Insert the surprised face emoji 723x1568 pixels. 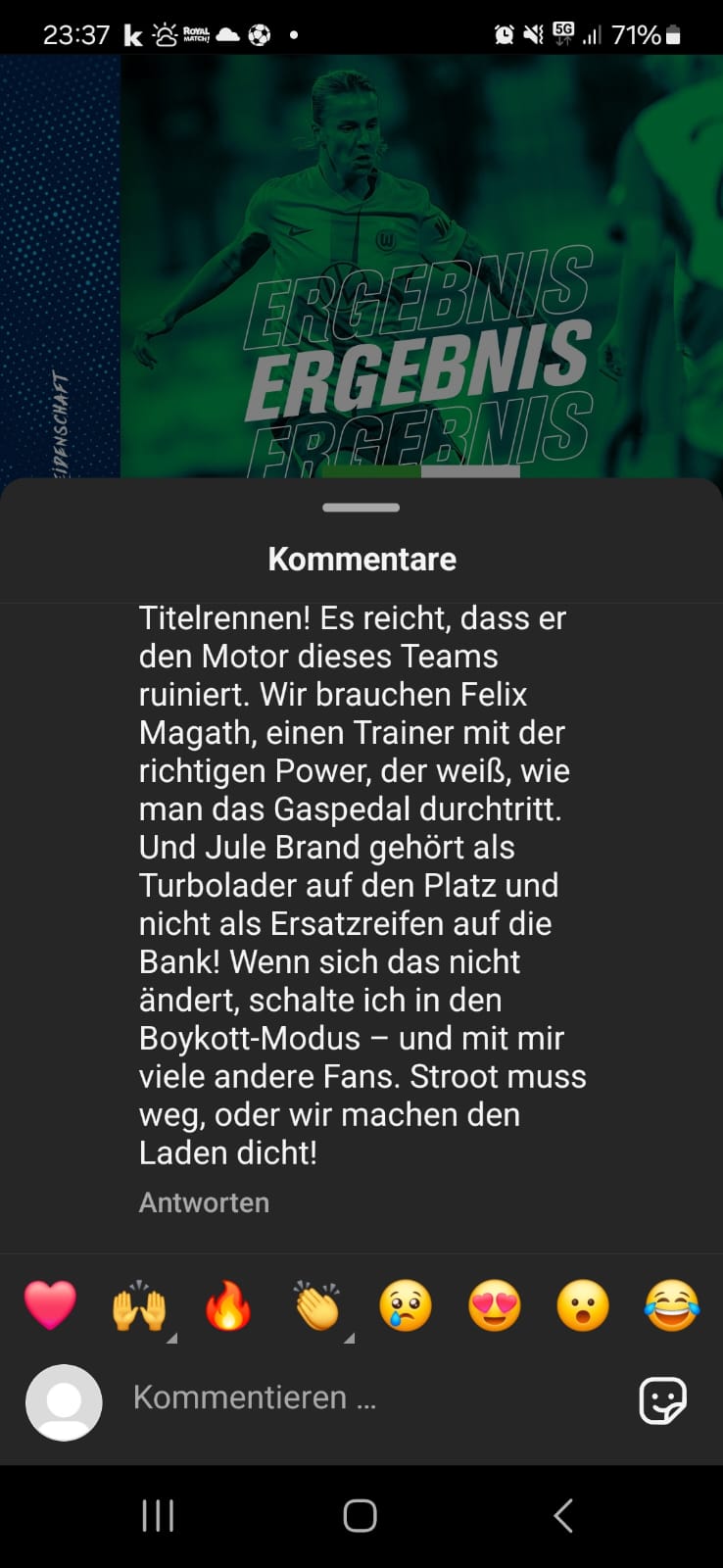(583, 1305)
